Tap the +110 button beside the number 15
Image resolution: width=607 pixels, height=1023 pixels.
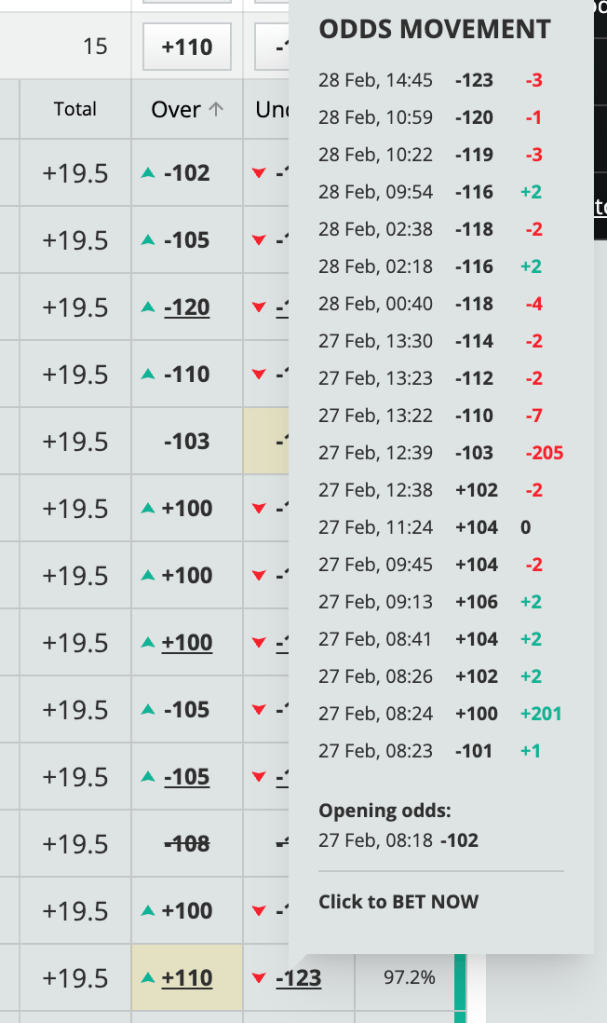pyautogui.click(x=187, y=47)
